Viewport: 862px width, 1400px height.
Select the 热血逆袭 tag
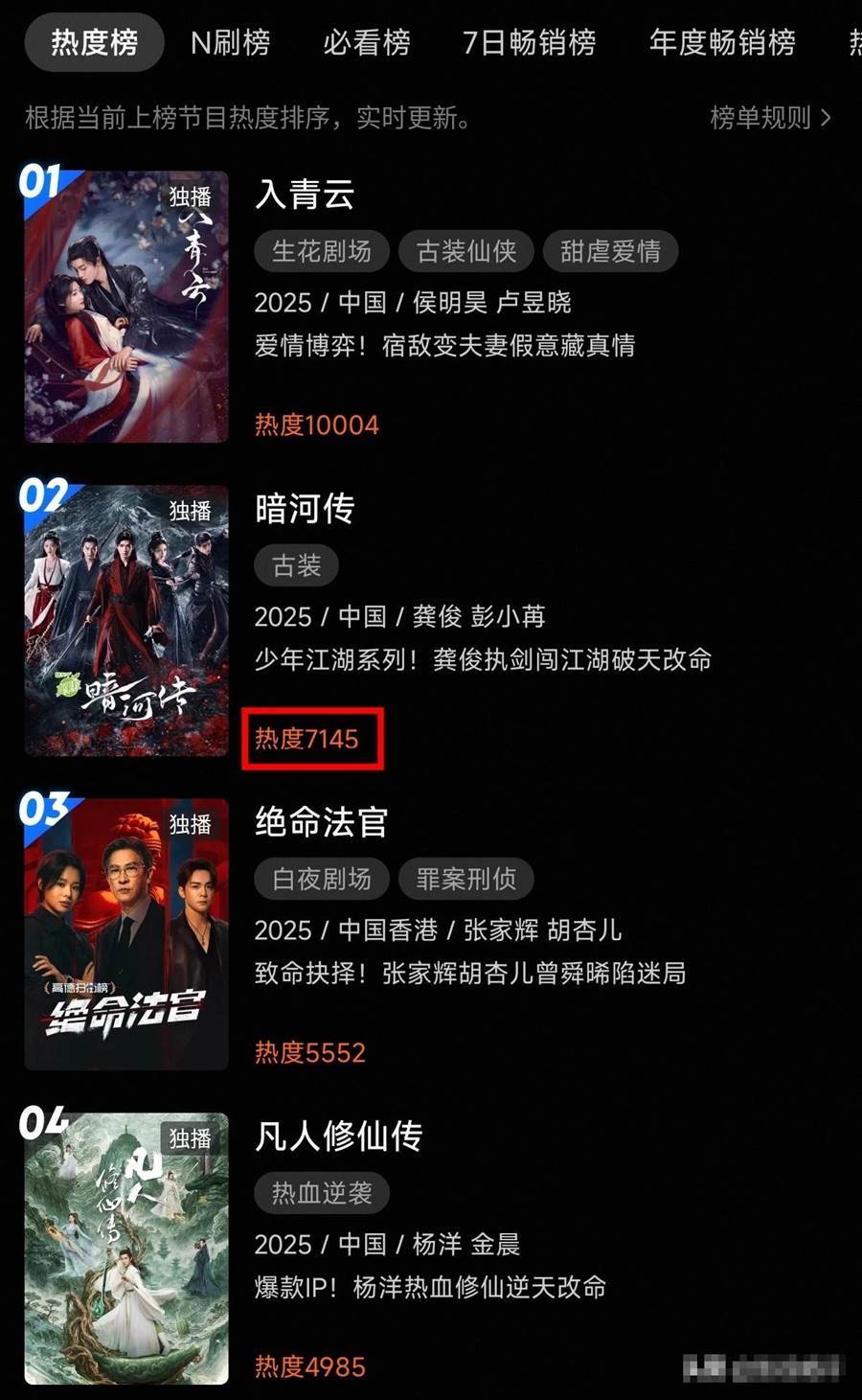tap(321, 1193)
